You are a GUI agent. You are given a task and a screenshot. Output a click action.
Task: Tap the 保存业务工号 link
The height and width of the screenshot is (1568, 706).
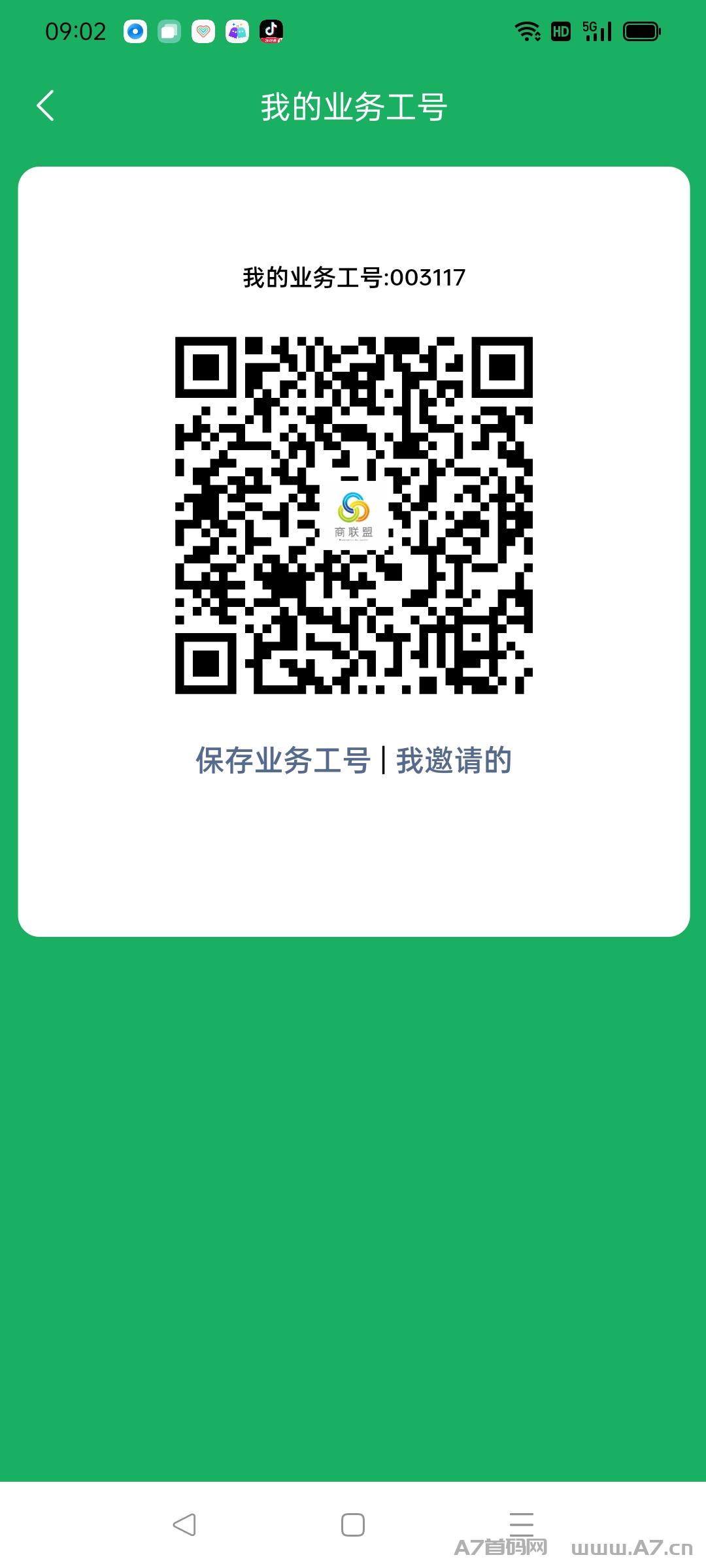click(282, 760)
